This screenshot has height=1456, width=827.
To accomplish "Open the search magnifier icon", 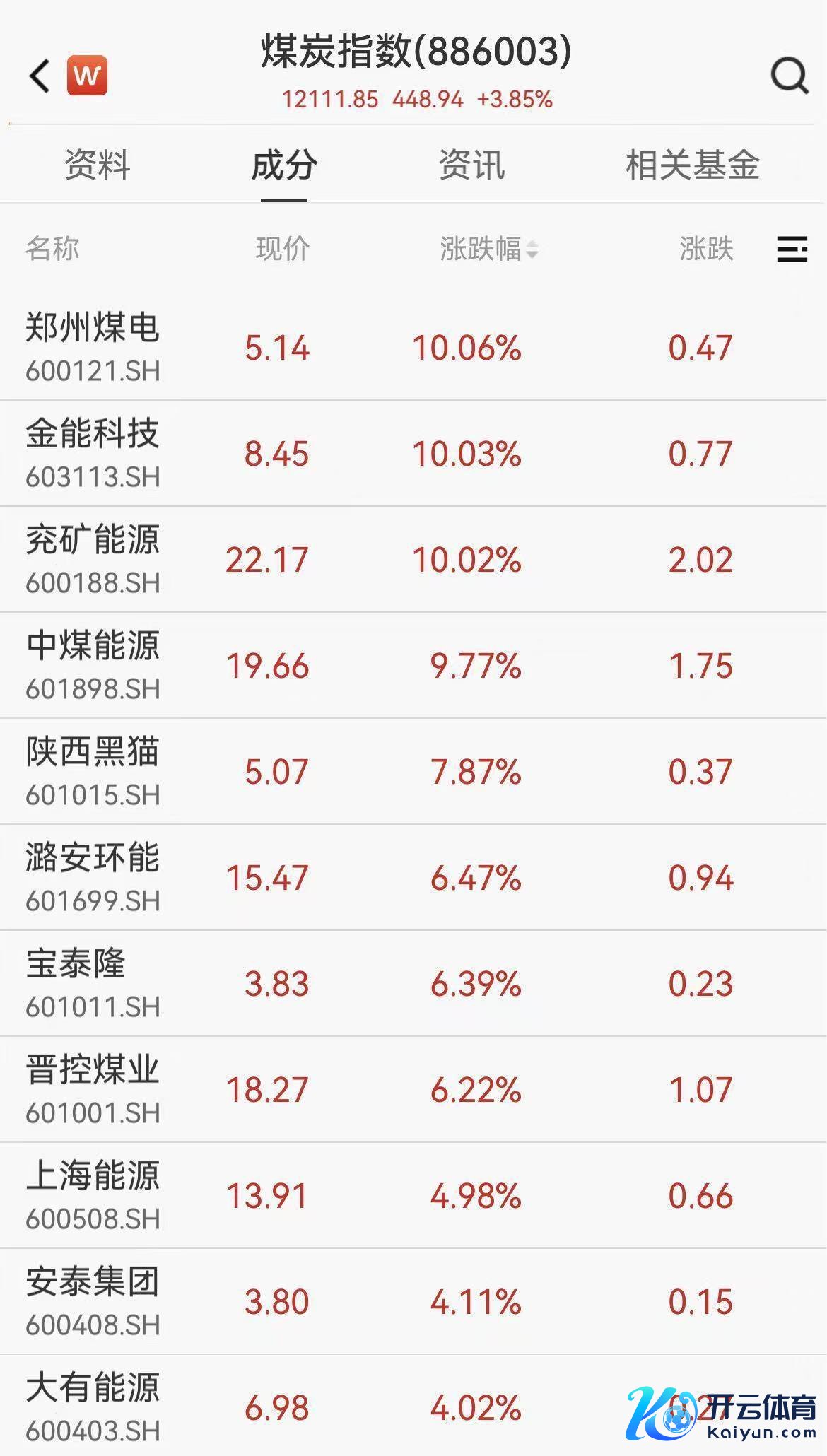I will pyautogui.click(x=789, y=76).
